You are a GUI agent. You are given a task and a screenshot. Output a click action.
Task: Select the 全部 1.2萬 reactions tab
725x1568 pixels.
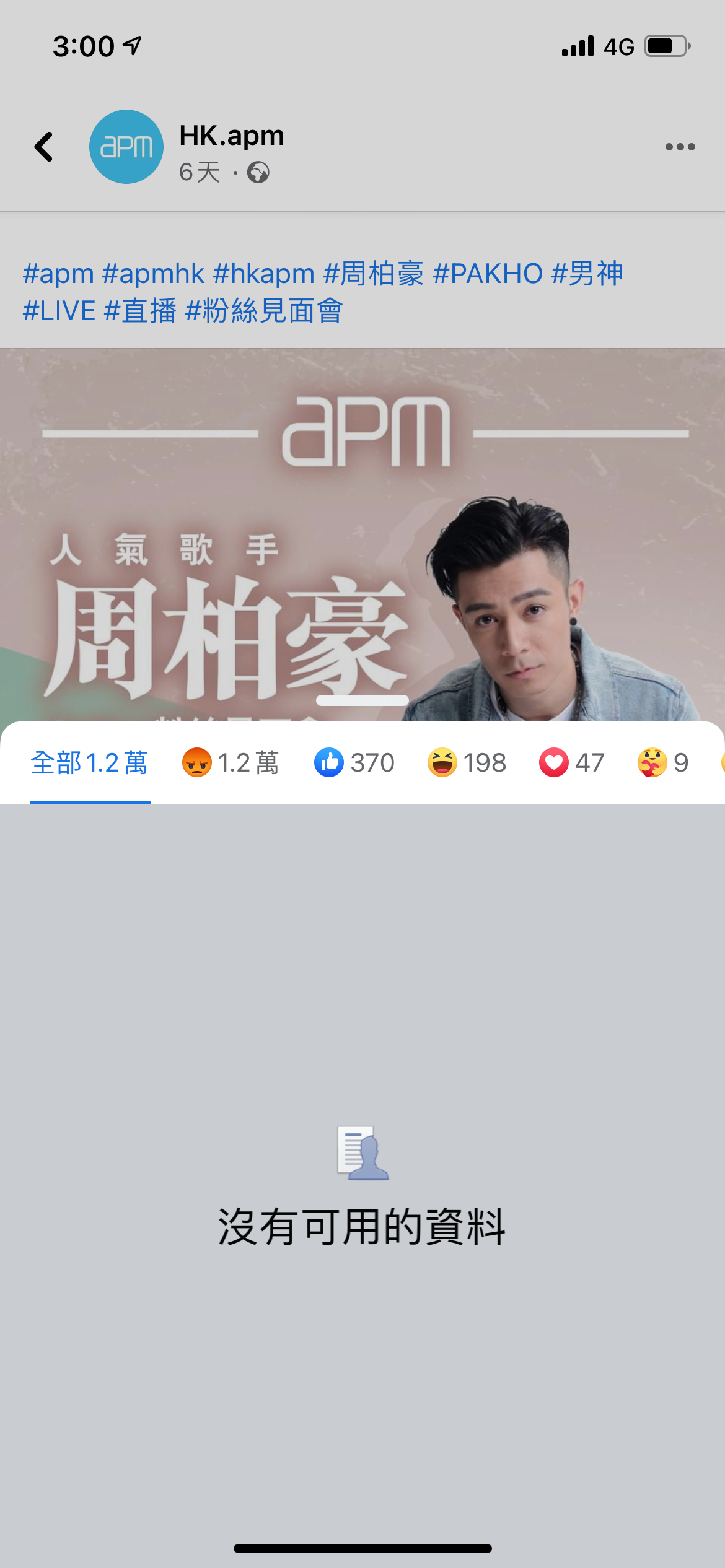click(90, 763)
